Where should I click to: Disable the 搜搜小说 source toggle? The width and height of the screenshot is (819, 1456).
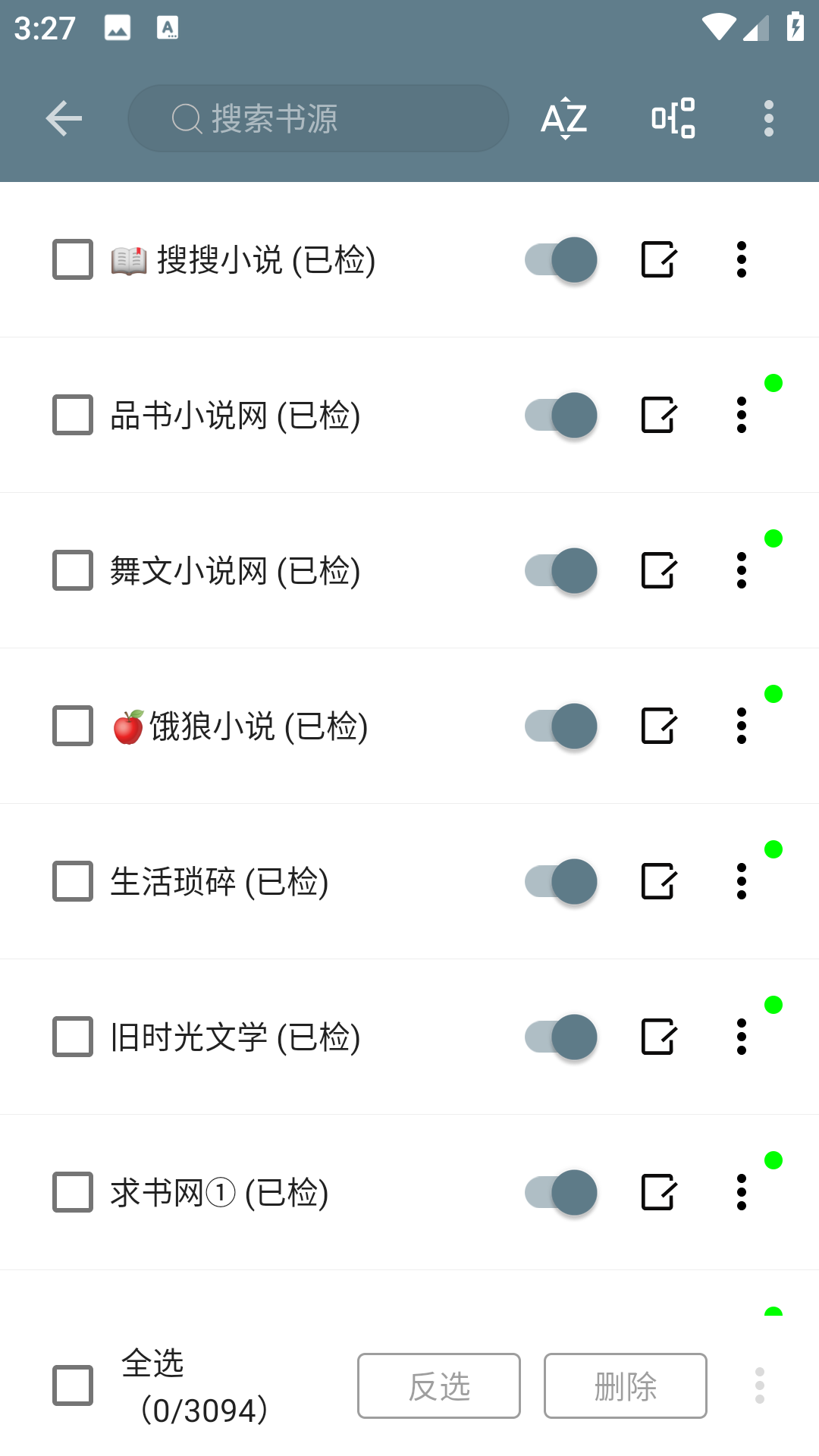pos(561,259)
